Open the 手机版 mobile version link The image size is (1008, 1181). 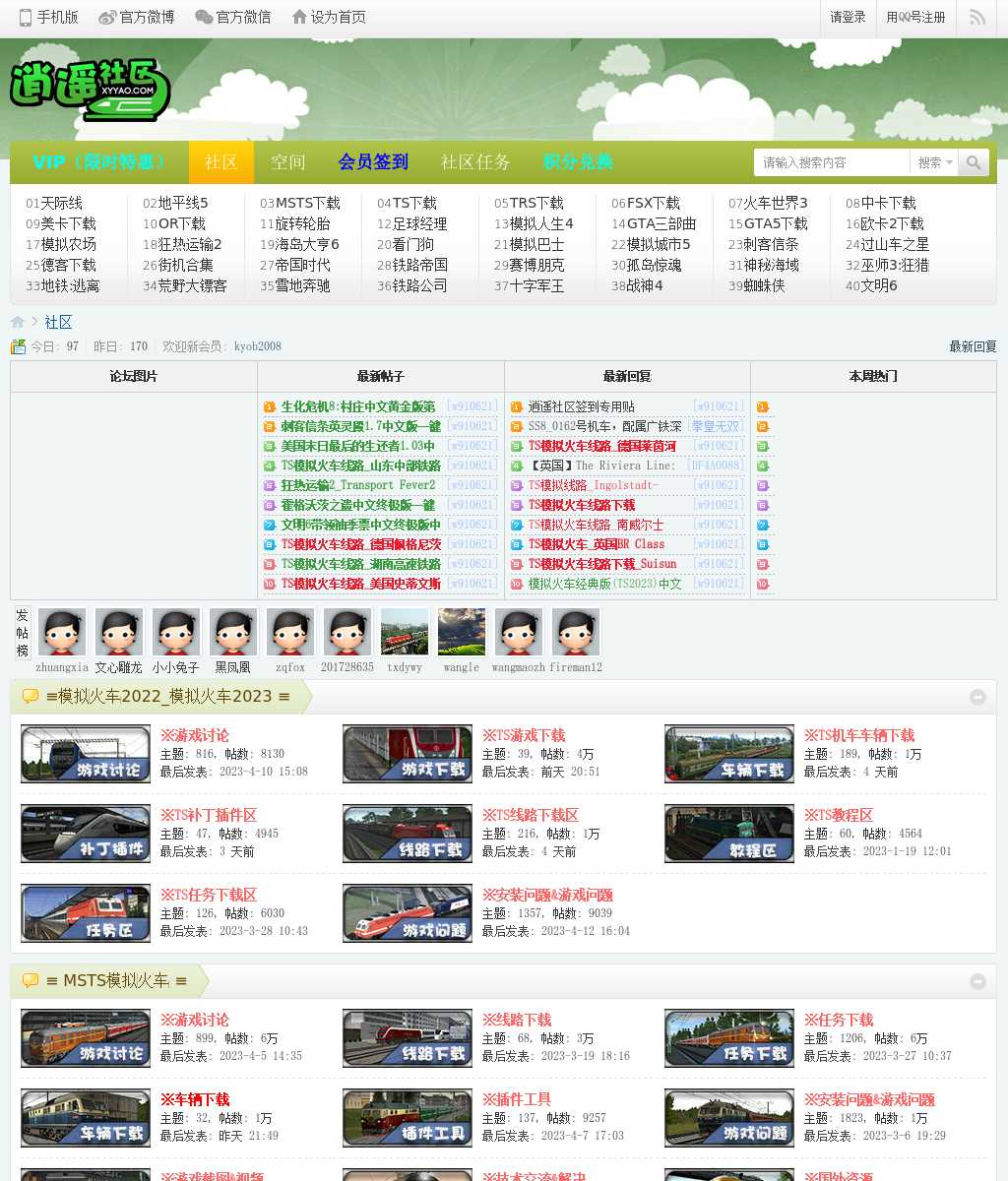pyautogui.click(x=49, y=18)
